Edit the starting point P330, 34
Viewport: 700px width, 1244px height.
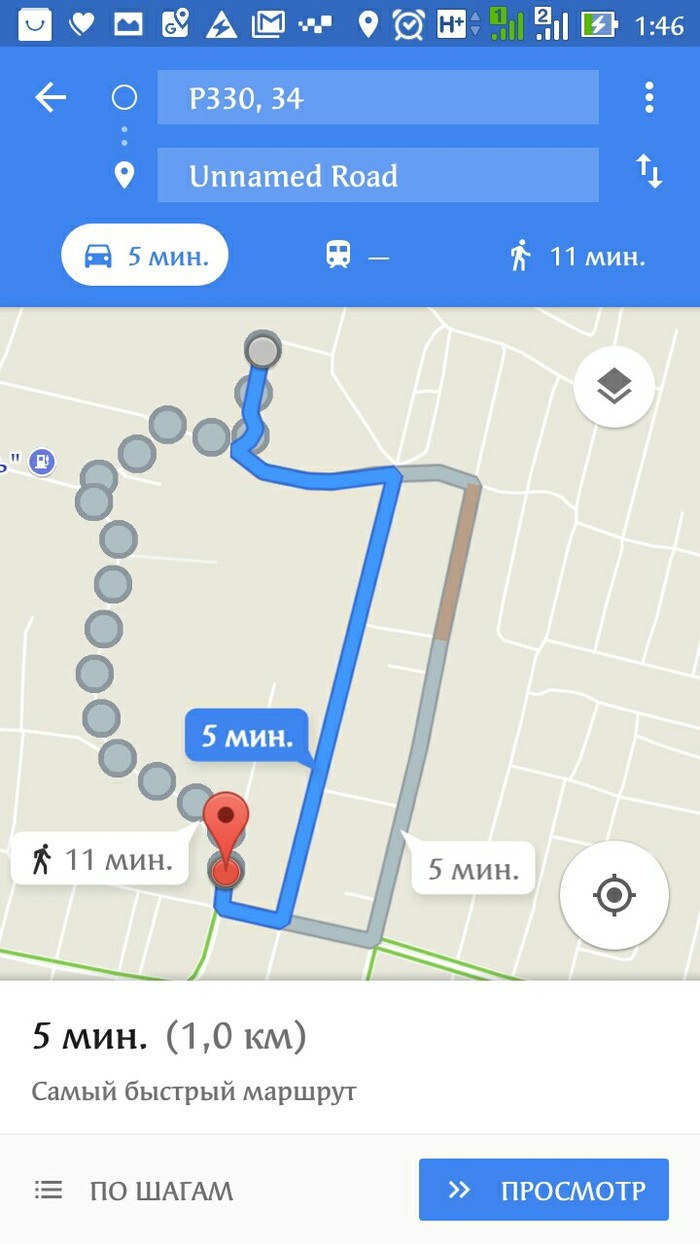click(x=377, y=98)
